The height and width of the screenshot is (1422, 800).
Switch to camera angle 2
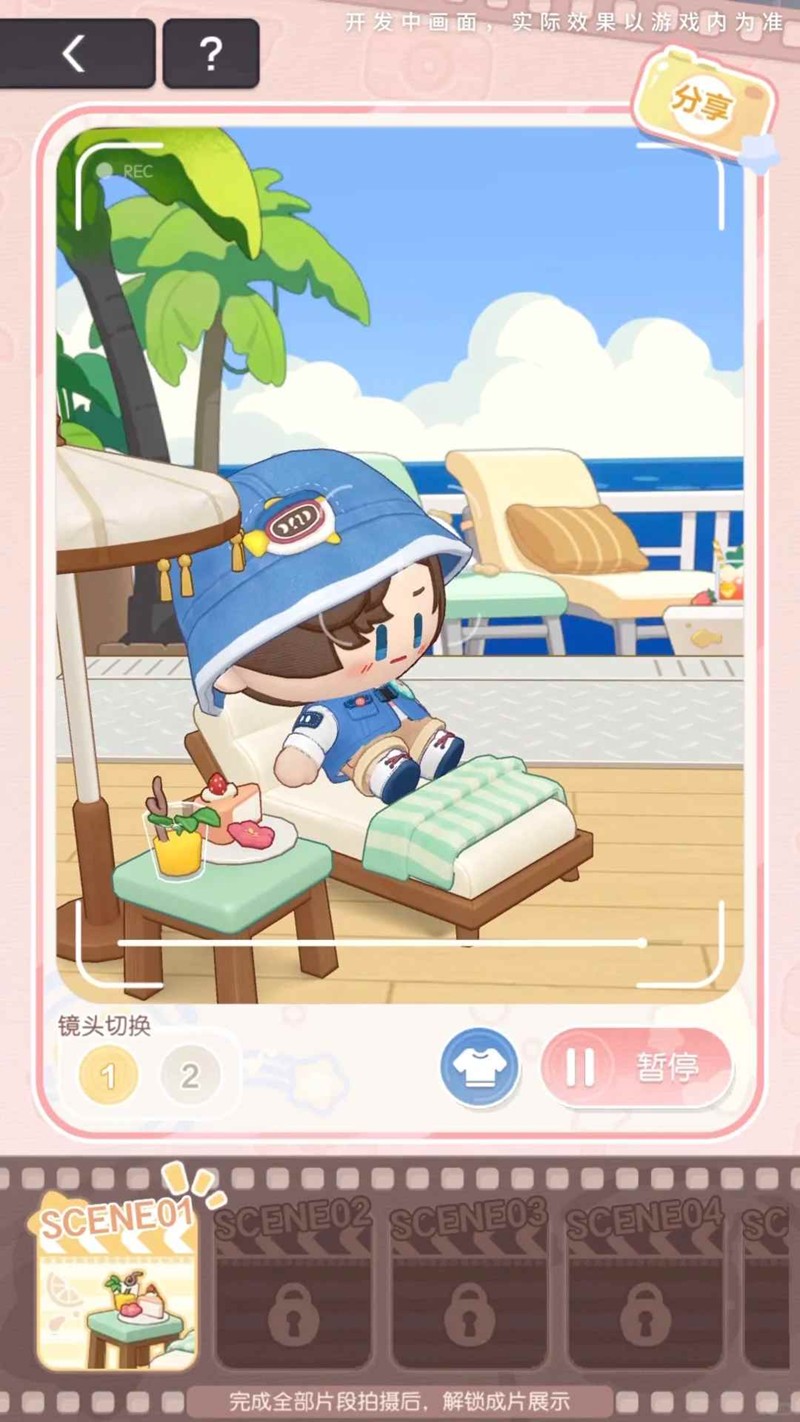click(189, 1075)
